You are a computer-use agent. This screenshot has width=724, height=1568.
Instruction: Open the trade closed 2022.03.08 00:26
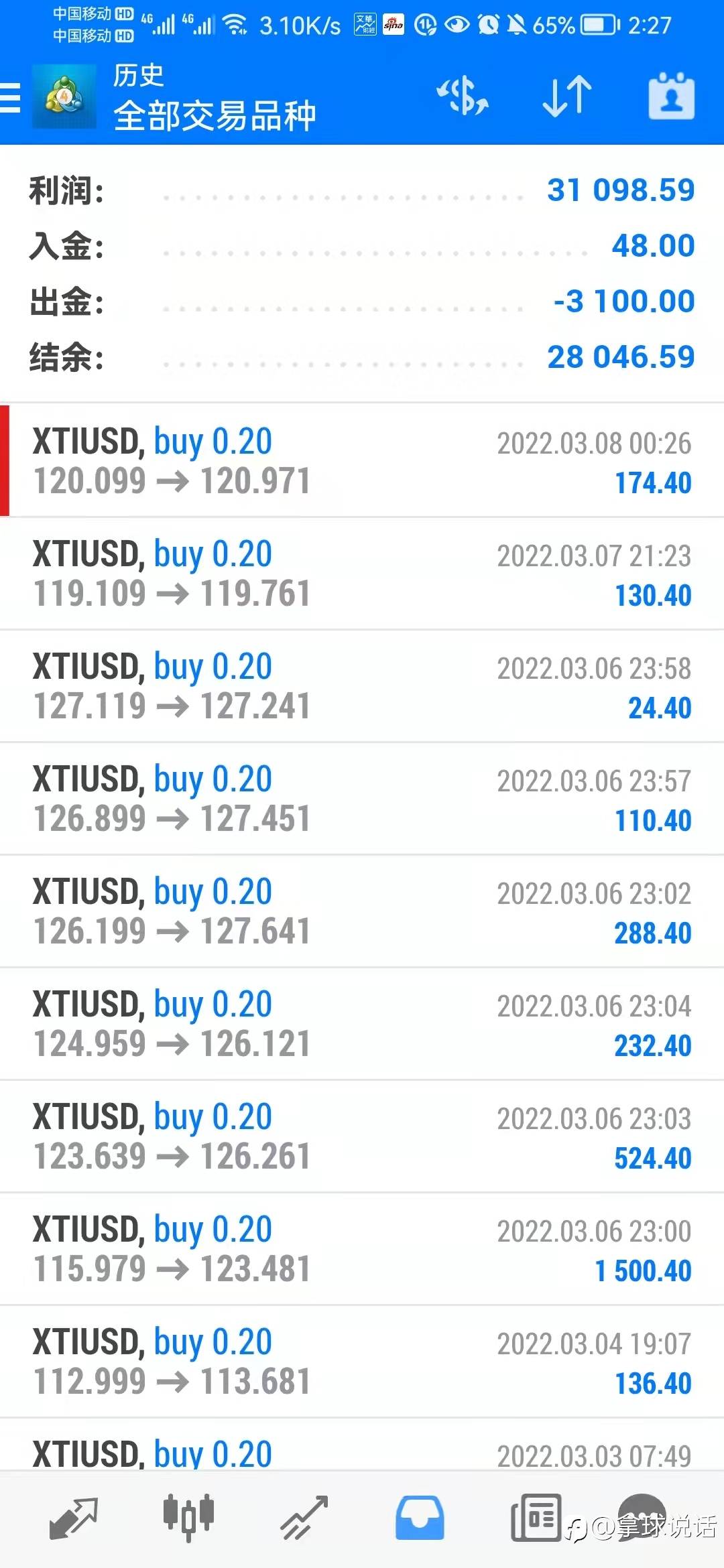click(x=362, y=460)
